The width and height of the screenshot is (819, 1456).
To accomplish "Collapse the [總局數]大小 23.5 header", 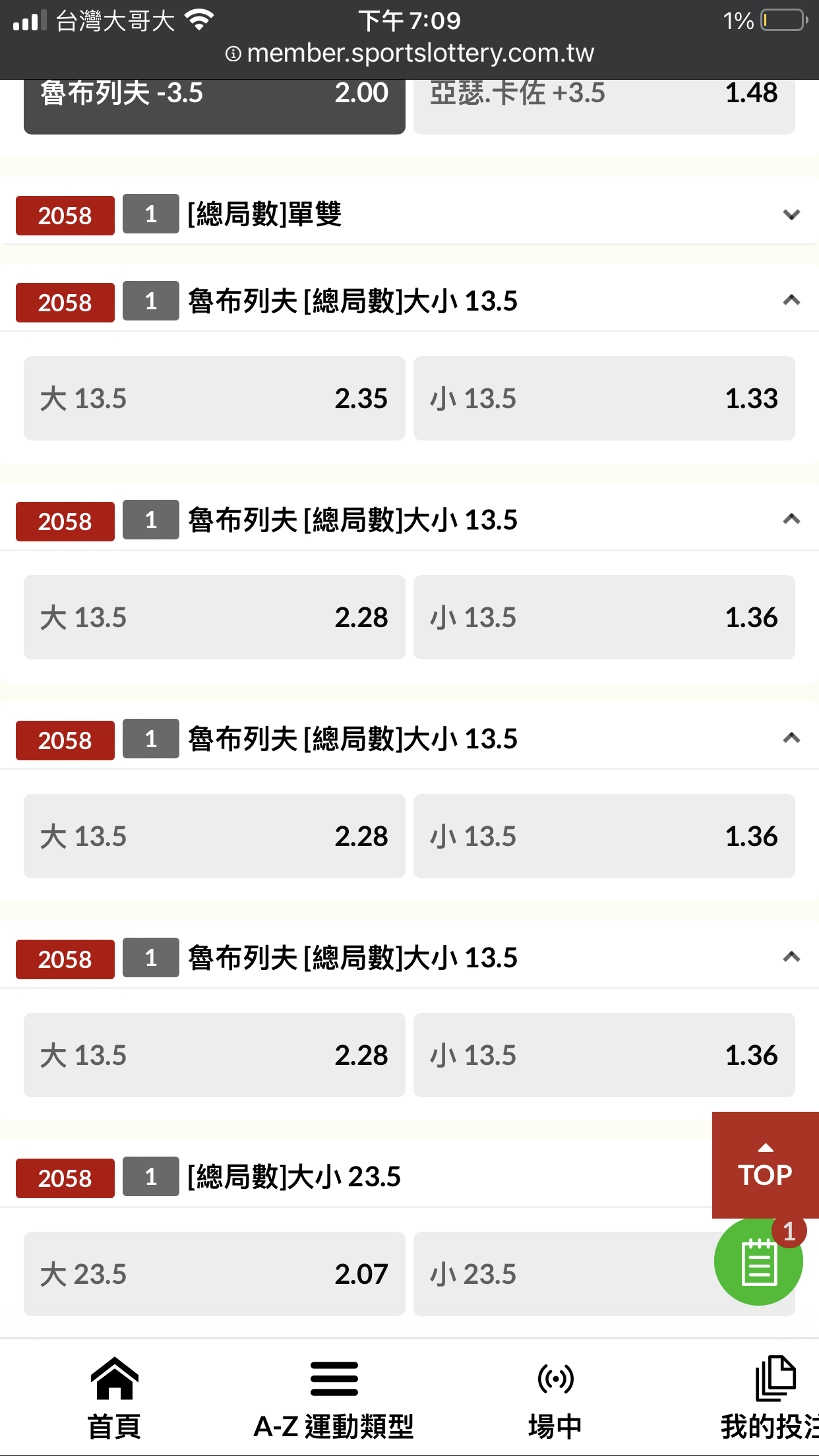I will [356, 1176].
